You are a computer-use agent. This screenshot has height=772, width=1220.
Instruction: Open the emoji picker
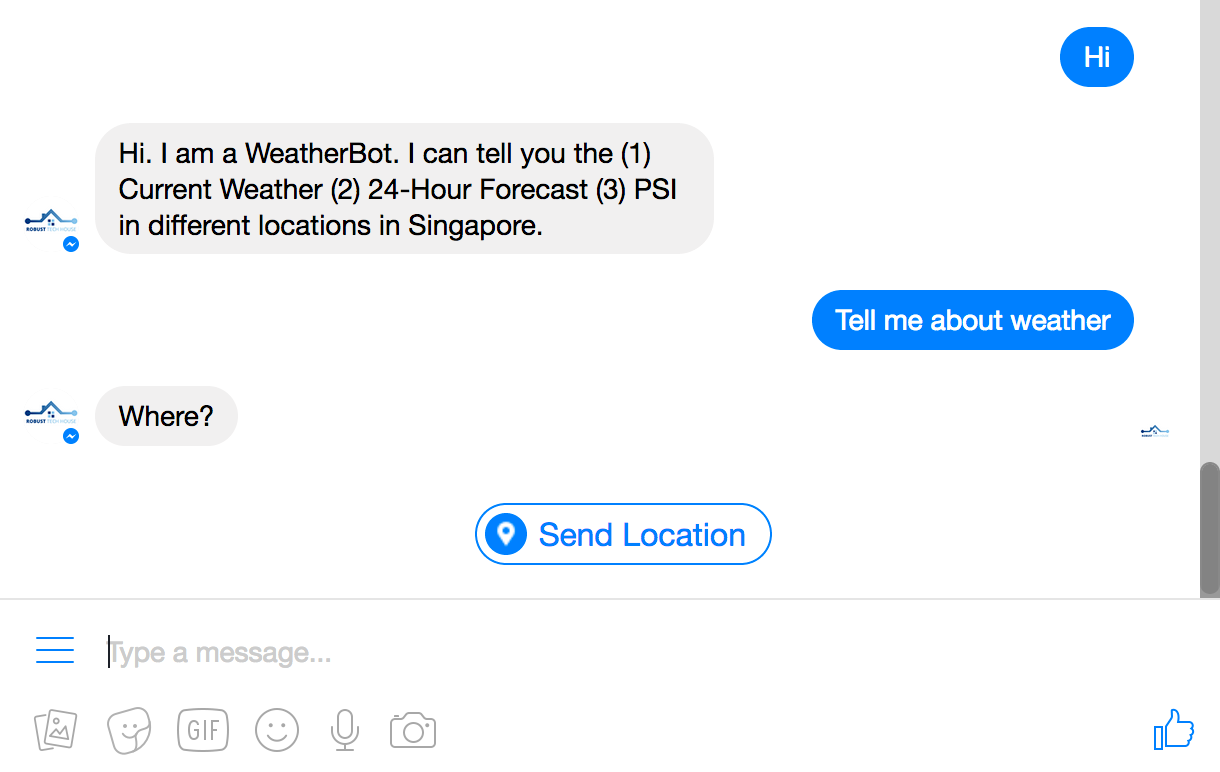click(277, 730)
